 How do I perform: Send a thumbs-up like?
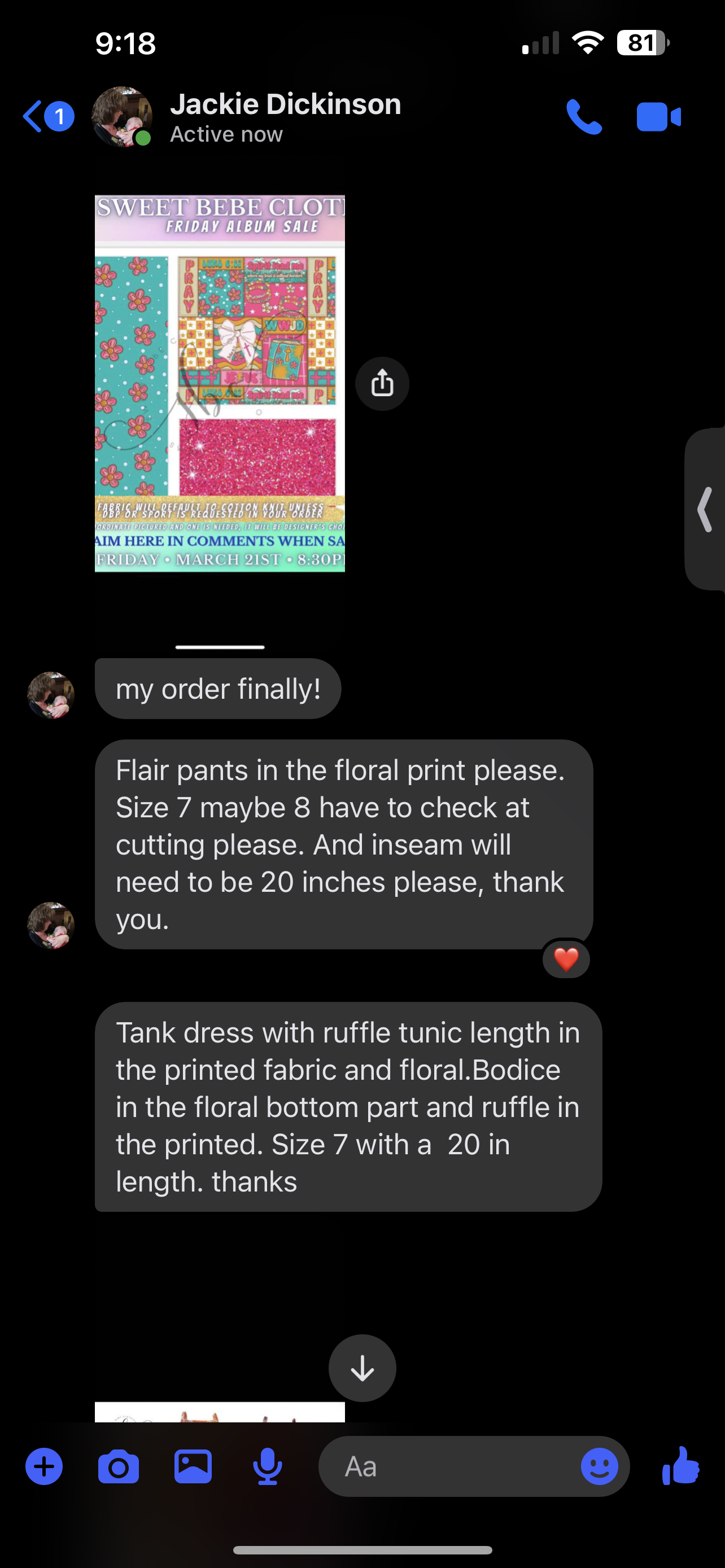click(x=680, y=1466)
